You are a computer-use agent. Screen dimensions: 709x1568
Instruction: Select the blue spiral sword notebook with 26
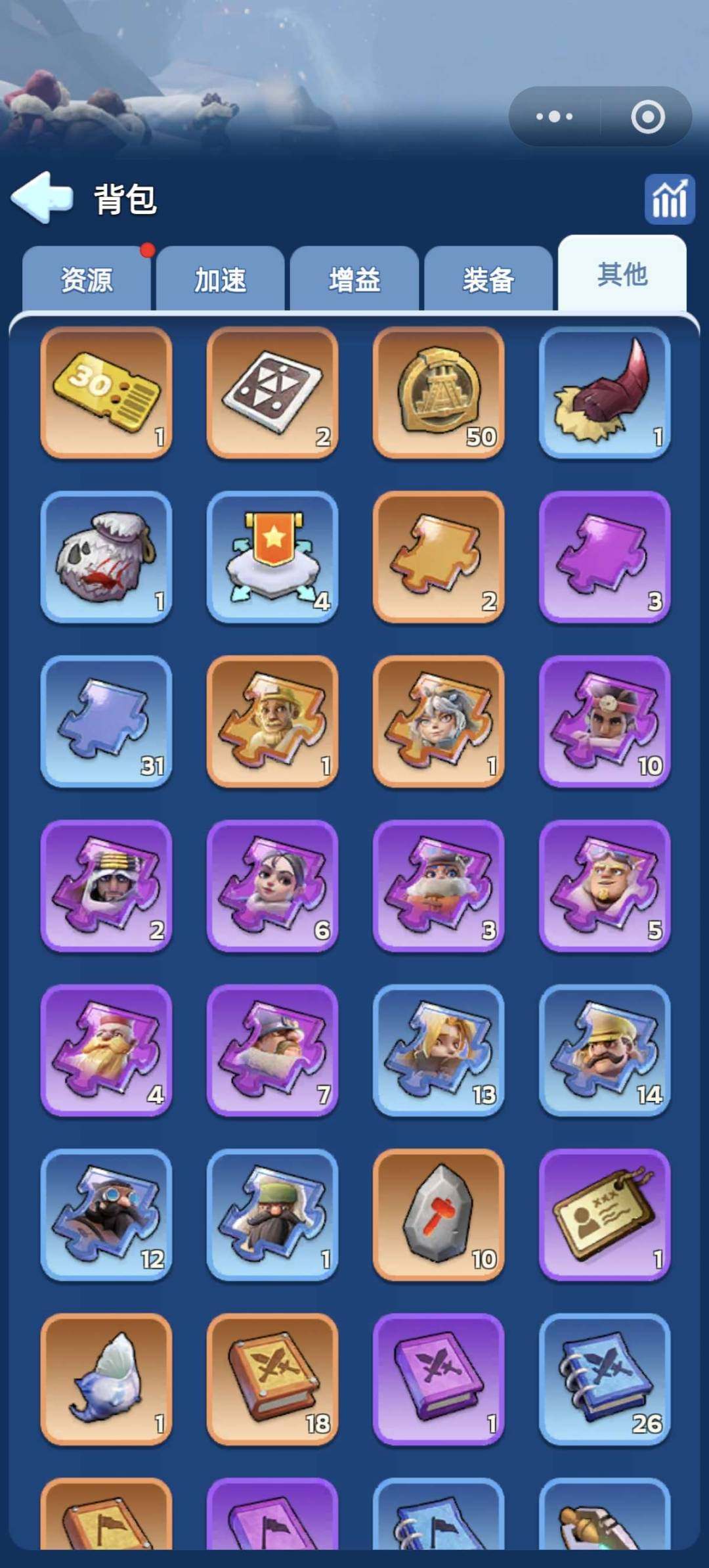(605, 1379)
